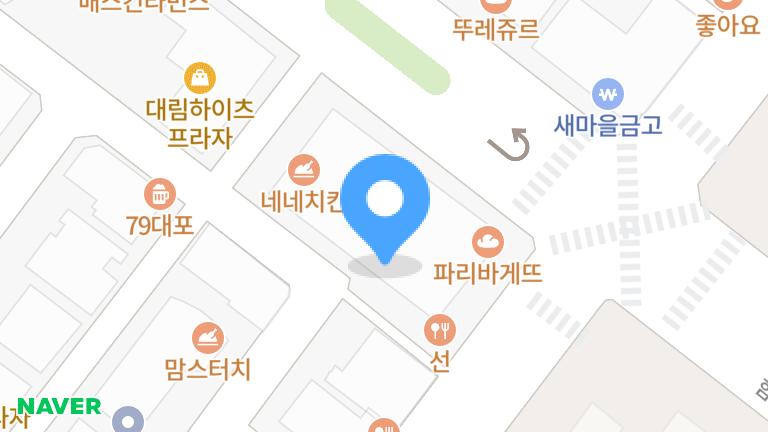The width and height of the screenshot is (768, 432).
Task: Open the 파리바게뜨 bakery place marker
Action: click(488, 241)
